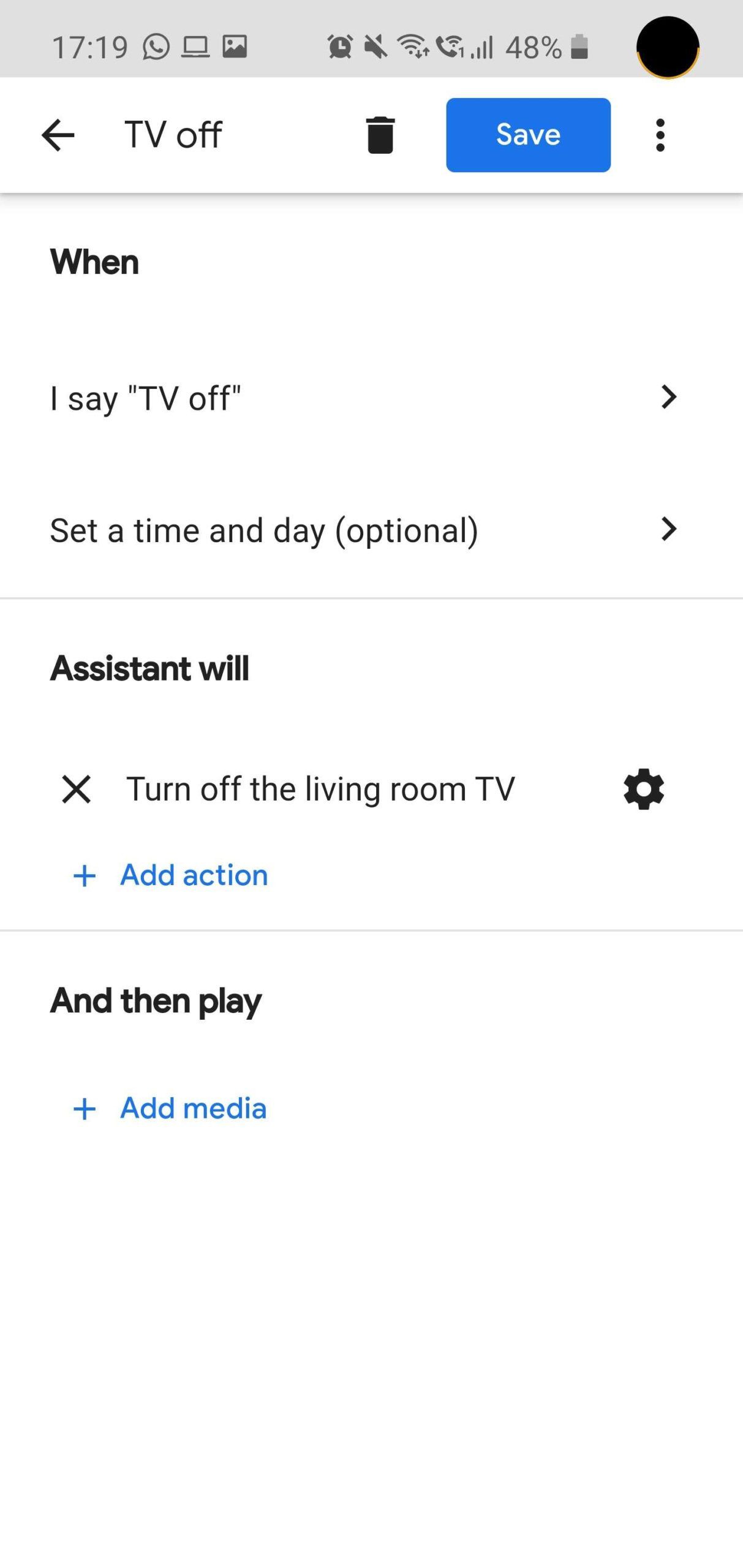Viewport: 743px width, 1568px height.
Task: Open the three-dot overflow menu
Action: (660, 135)
